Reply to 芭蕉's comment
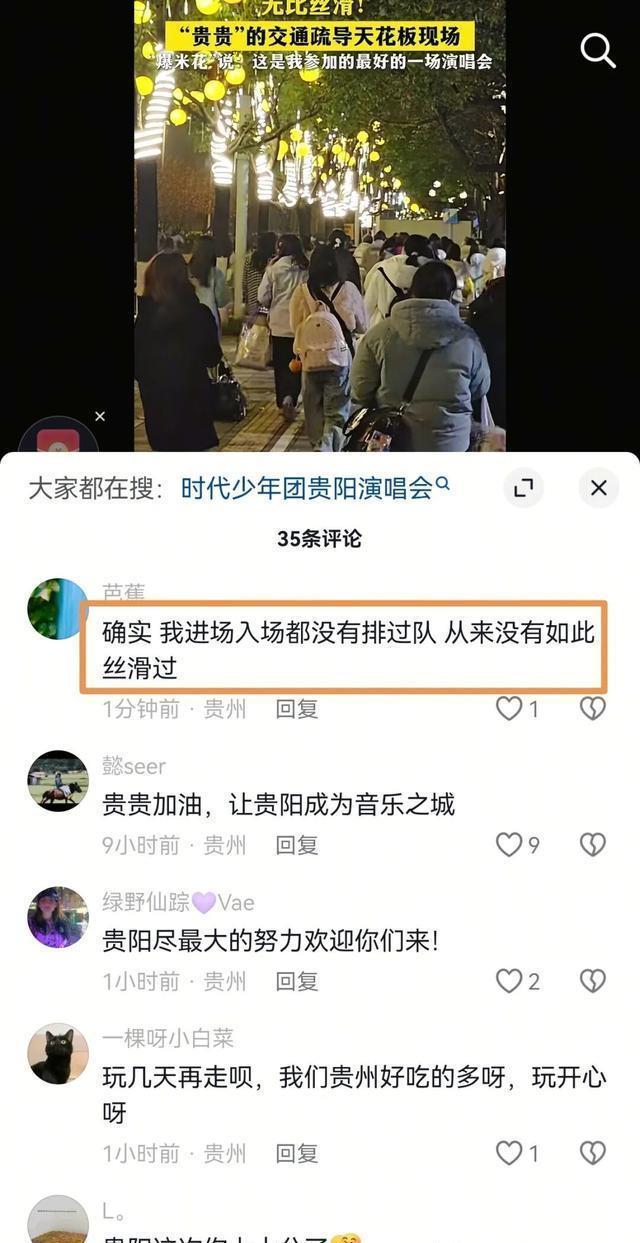Screen dimensions: 640x1243 pyautogui.click(x=296, y=709)
